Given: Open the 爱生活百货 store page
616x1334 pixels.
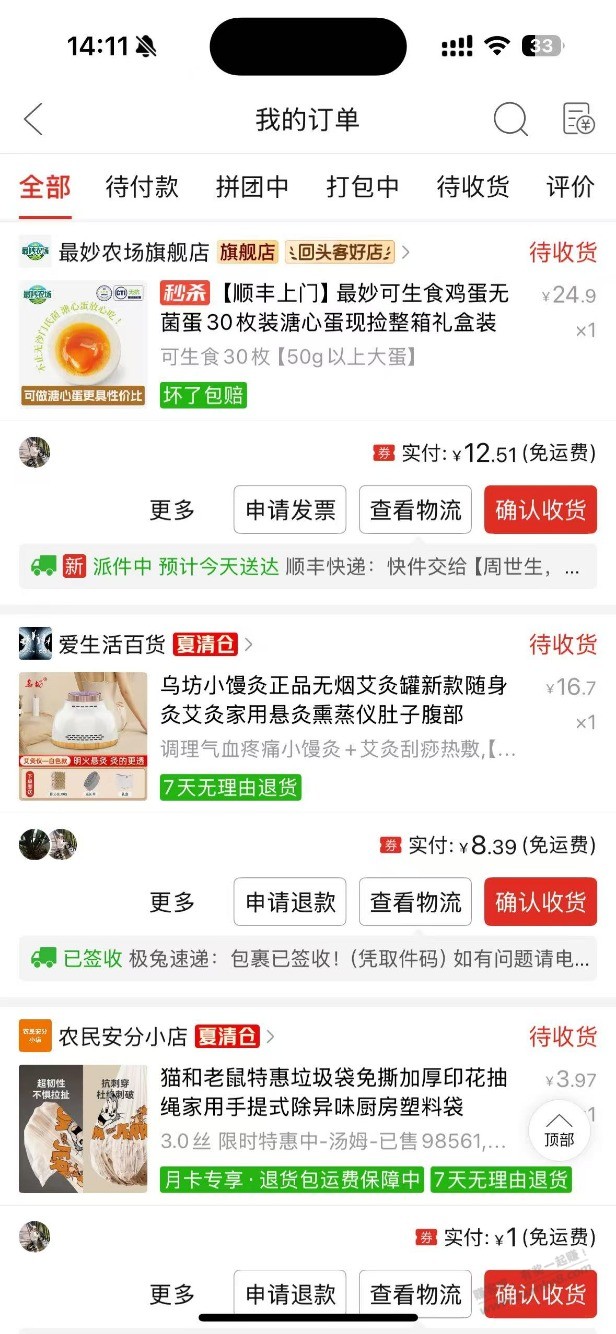Looking at the screenshot, I should point(113,644).
